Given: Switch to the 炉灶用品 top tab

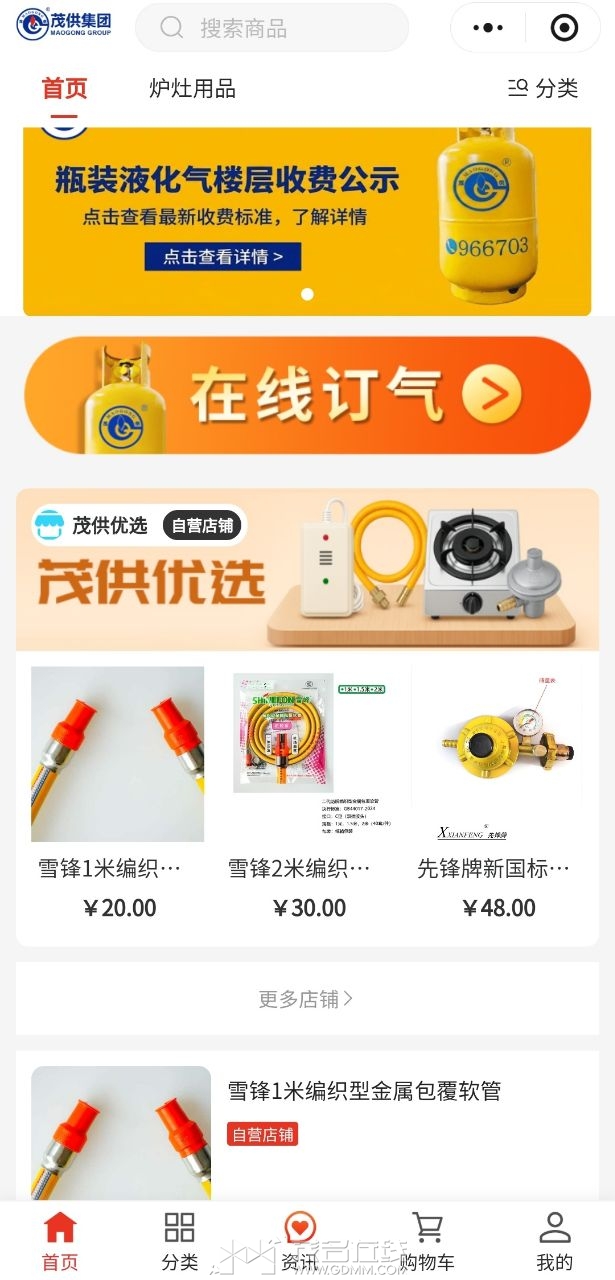Looking at the screenshot, I should click(x=192, y=88).
